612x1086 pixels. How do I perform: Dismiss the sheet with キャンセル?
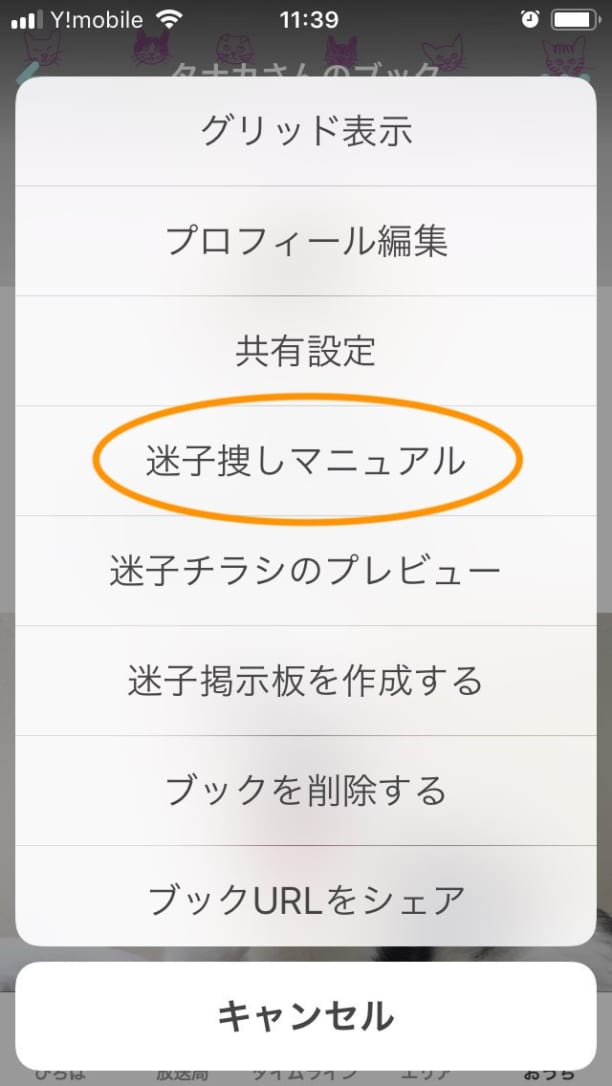306,1016
